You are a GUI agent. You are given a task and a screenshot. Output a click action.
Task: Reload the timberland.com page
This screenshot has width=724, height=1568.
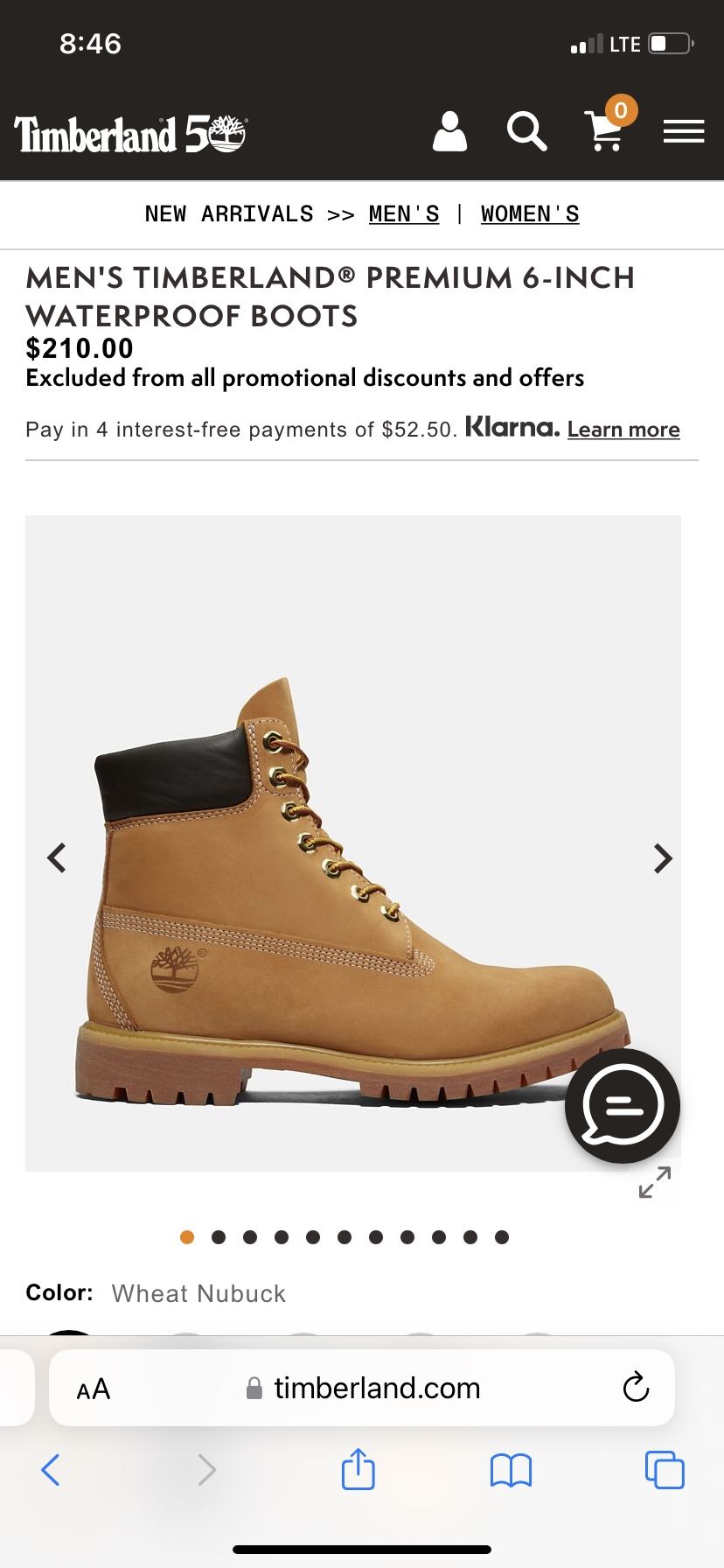[x=636, y=1388]
